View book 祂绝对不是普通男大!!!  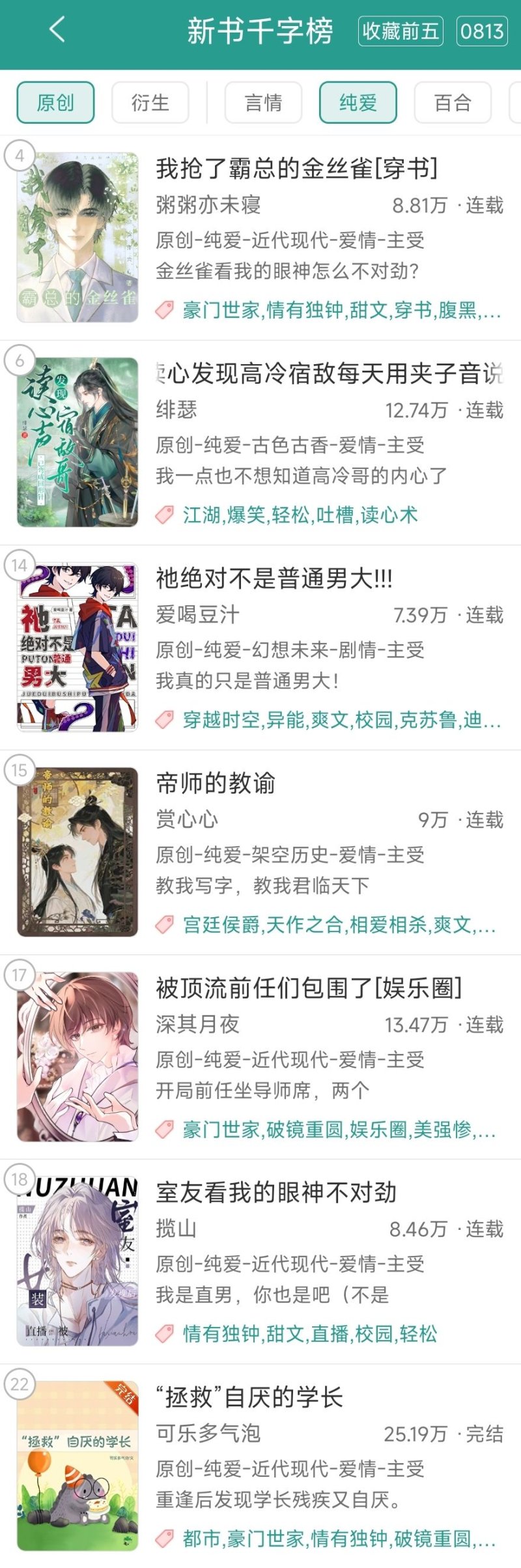(x=274, y=578)
